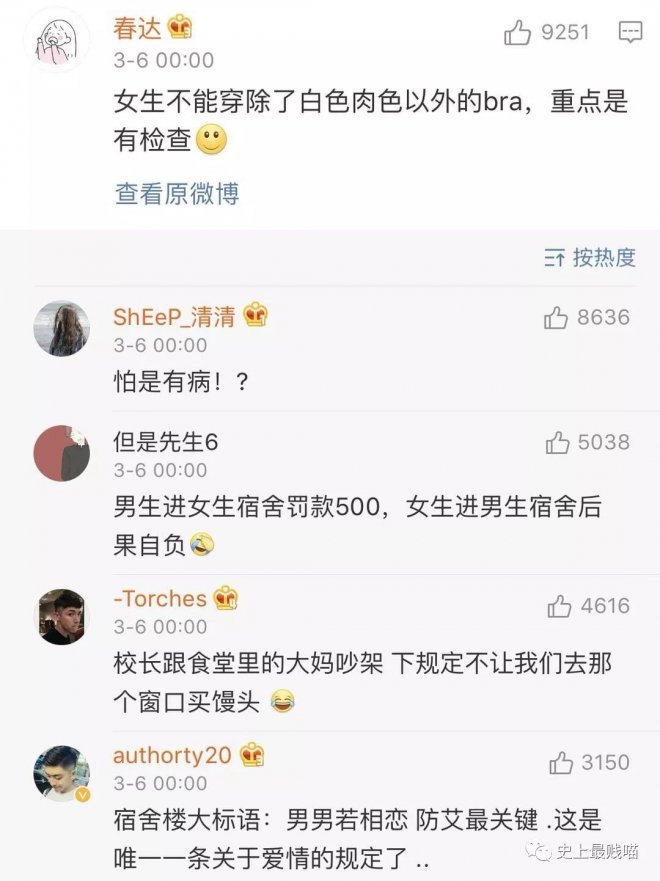The image size is (660, 881).
Task: Like the reply from -Torches
Action: 559,606
